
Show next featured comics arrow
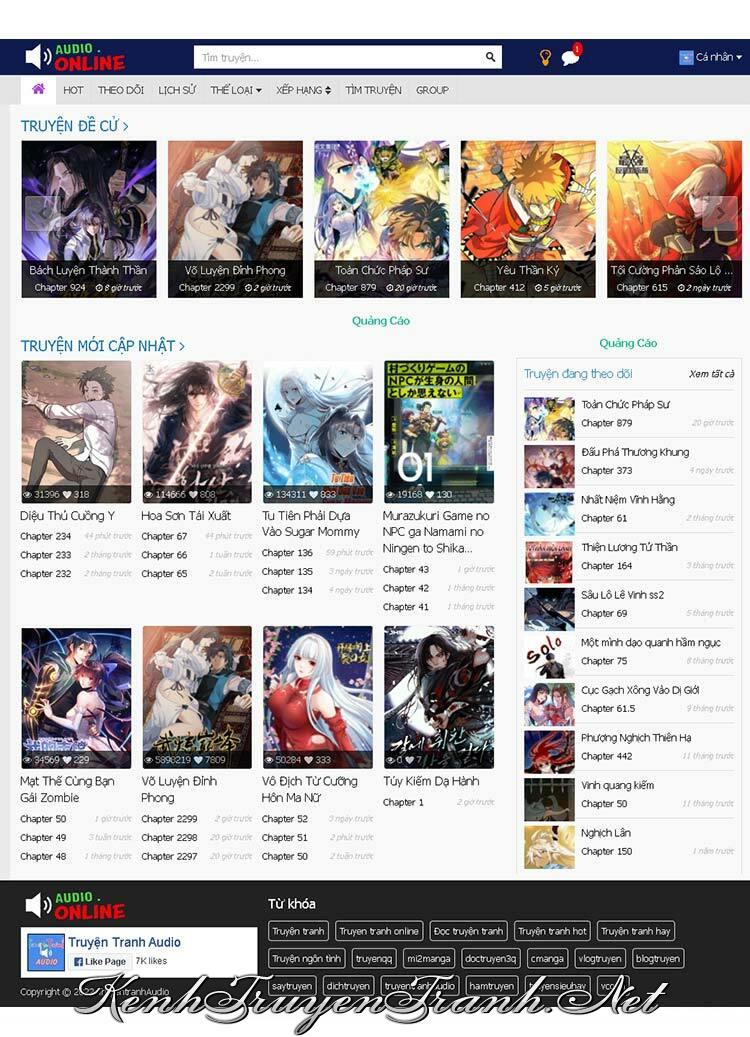coord(719,213)
